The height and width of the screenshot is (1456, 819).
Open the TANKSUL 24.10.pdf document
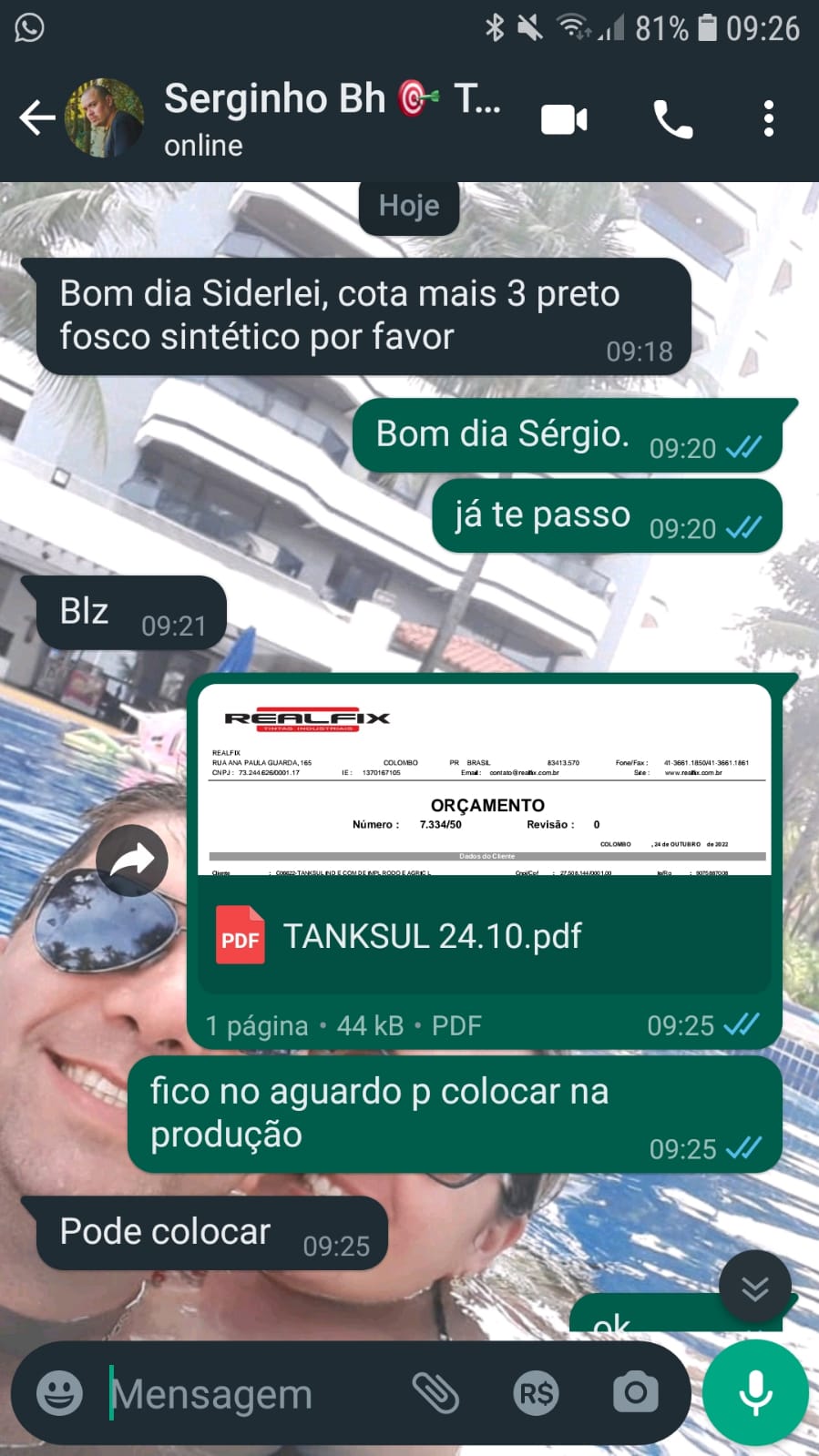[x=483, y=936]
